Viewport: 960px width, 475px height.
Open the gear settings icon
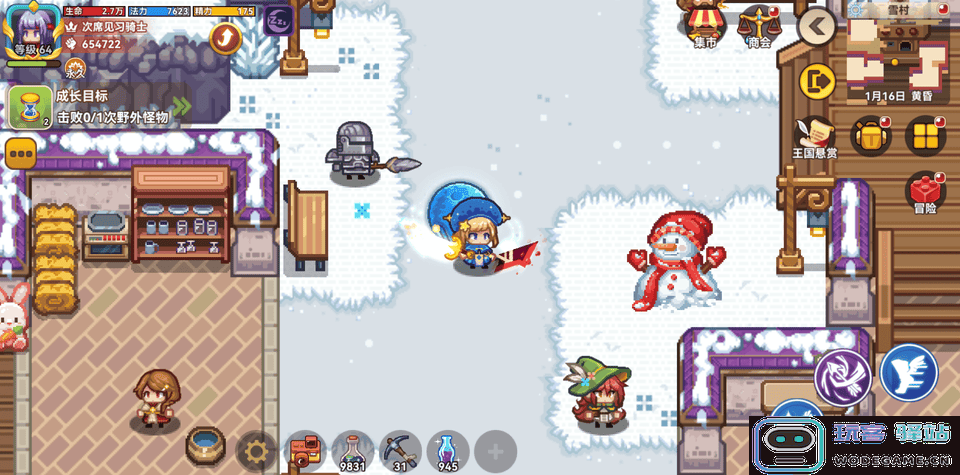point(256,452)
